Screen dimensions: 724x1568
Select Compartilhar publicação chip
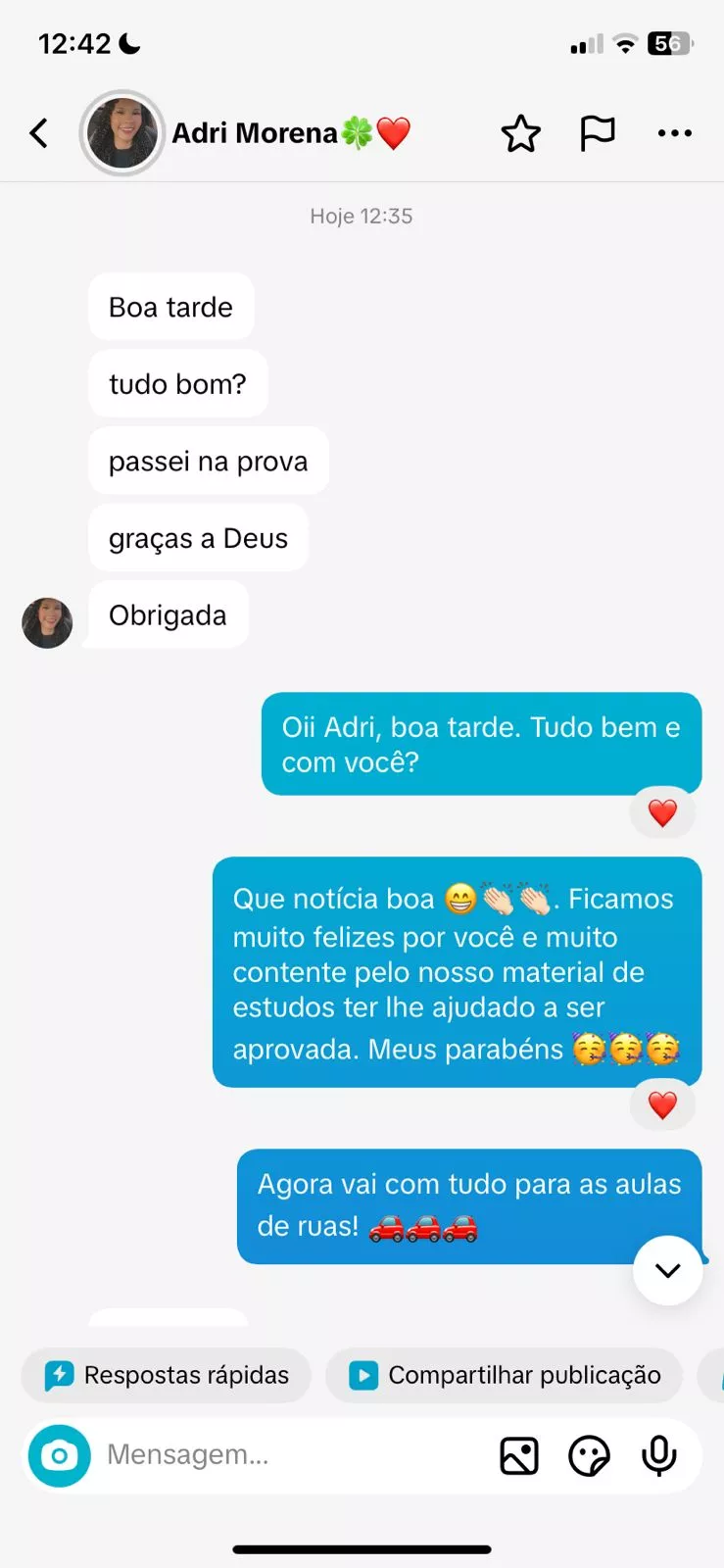(505, 1375)
